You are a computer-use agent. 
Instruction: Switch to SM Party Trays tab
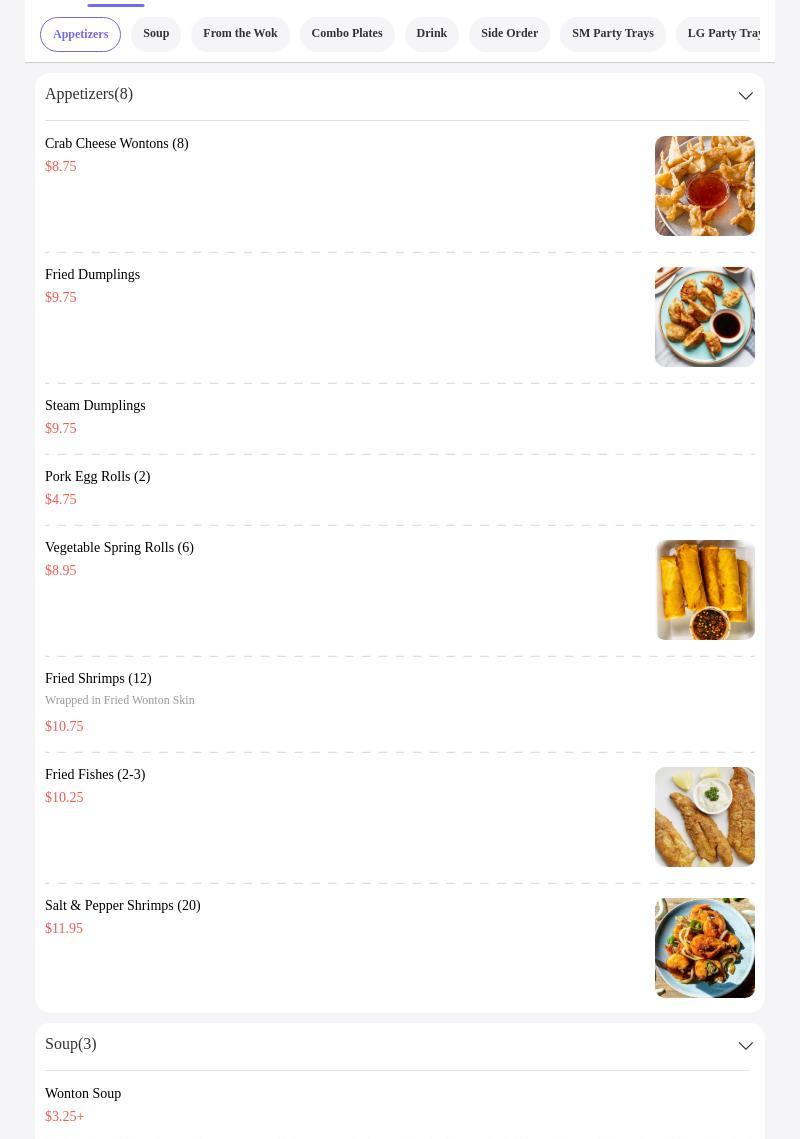click(x=612, y=34)
